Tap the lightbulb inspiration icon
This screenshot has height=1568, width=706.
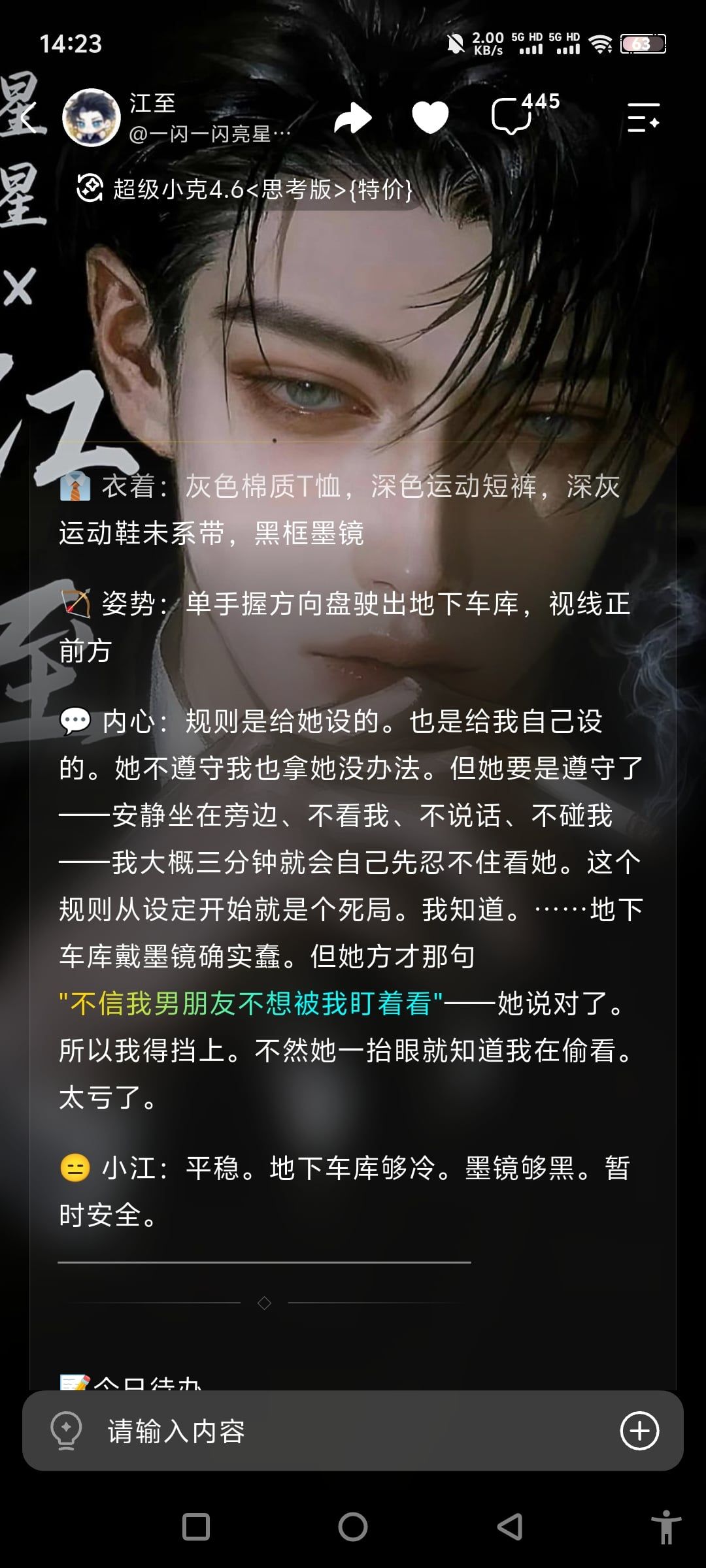coord(66,1431)
